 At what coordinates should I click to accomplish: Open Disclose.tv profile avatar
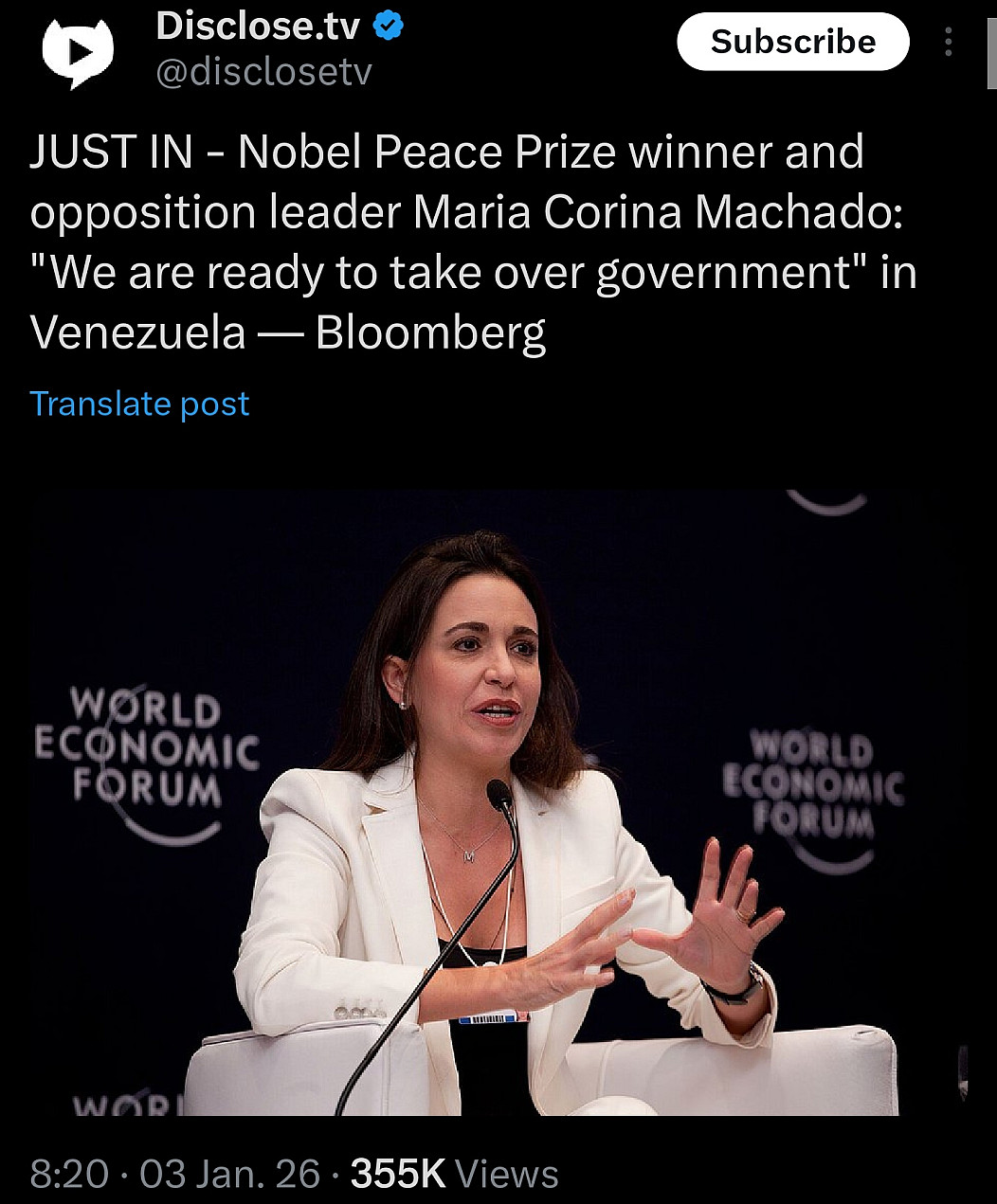click(78, 52)
